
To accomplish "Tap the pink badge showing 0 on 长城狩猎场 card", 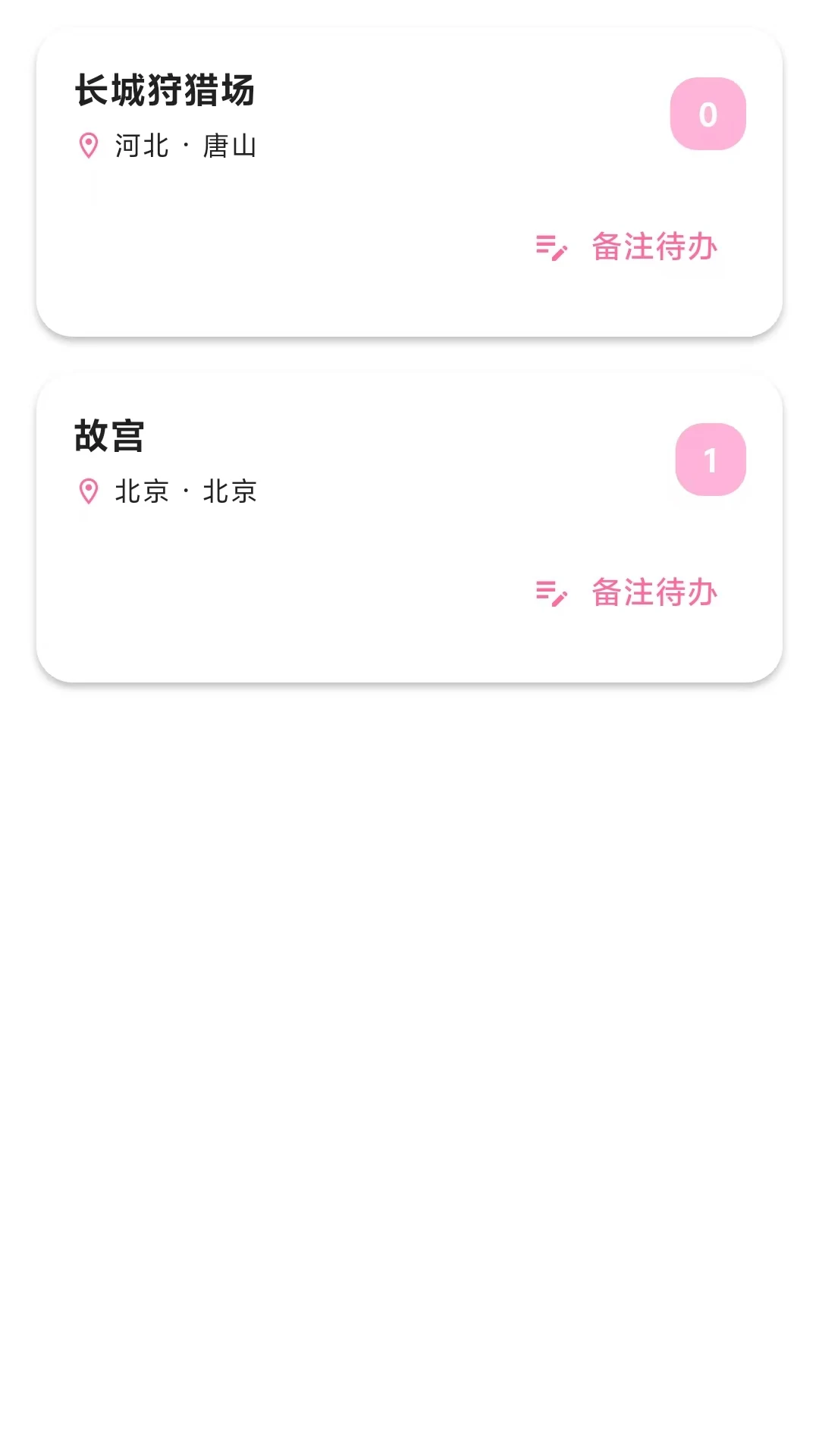I will tap(708, 112).
